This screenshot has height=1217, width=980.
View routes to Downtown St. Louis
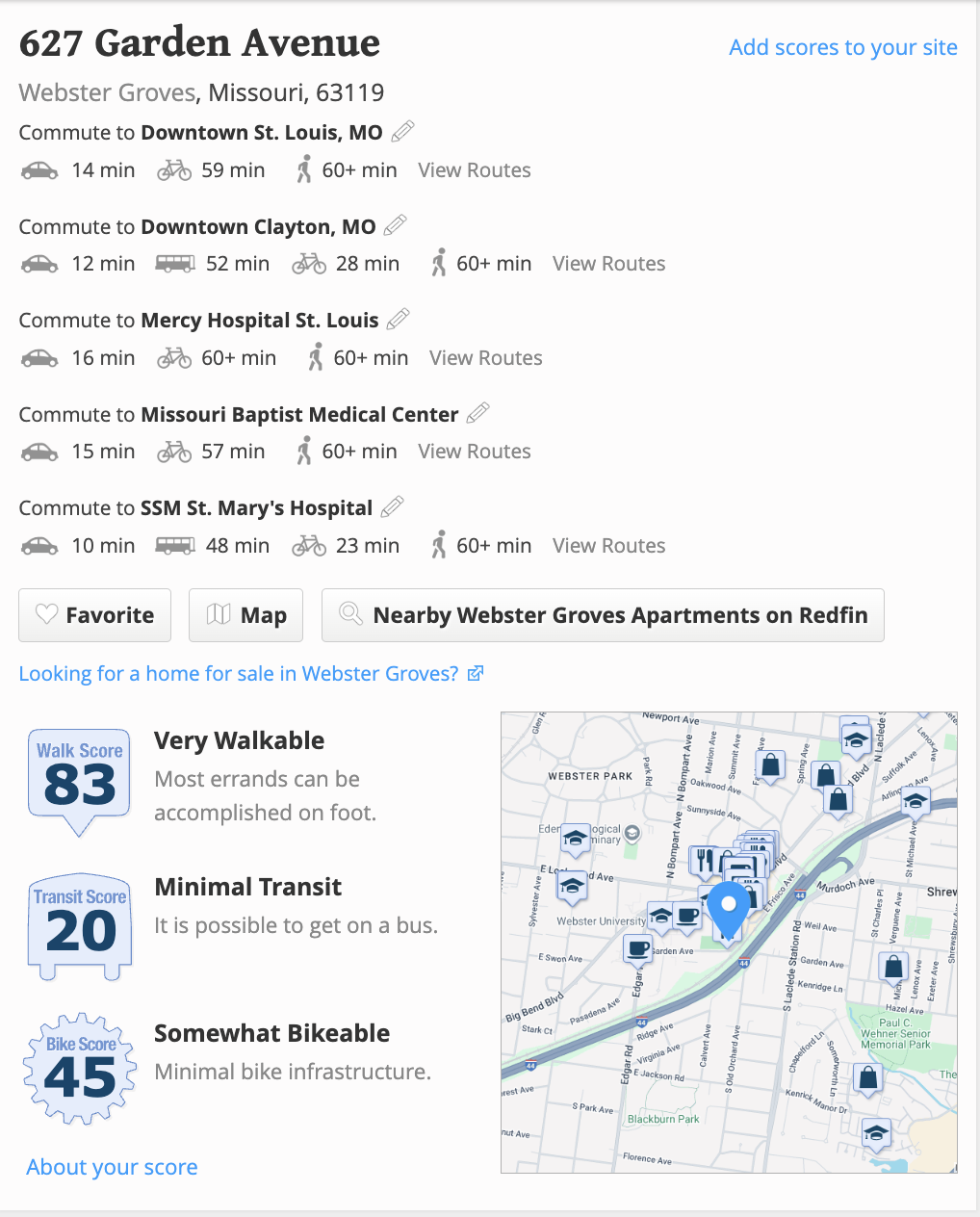[474, 170]
